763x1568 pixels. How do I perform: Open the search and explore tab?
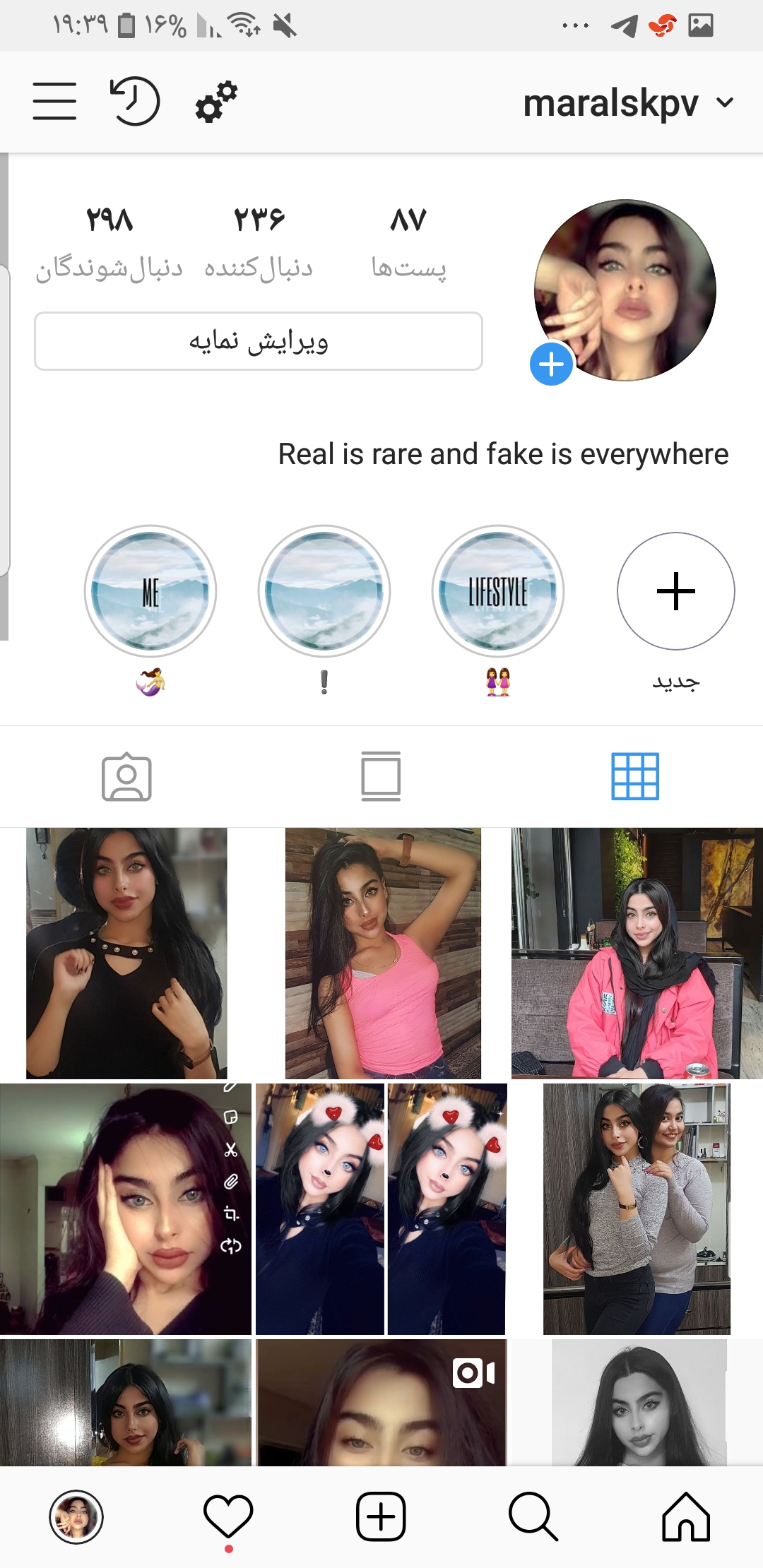pos(533,1516)
